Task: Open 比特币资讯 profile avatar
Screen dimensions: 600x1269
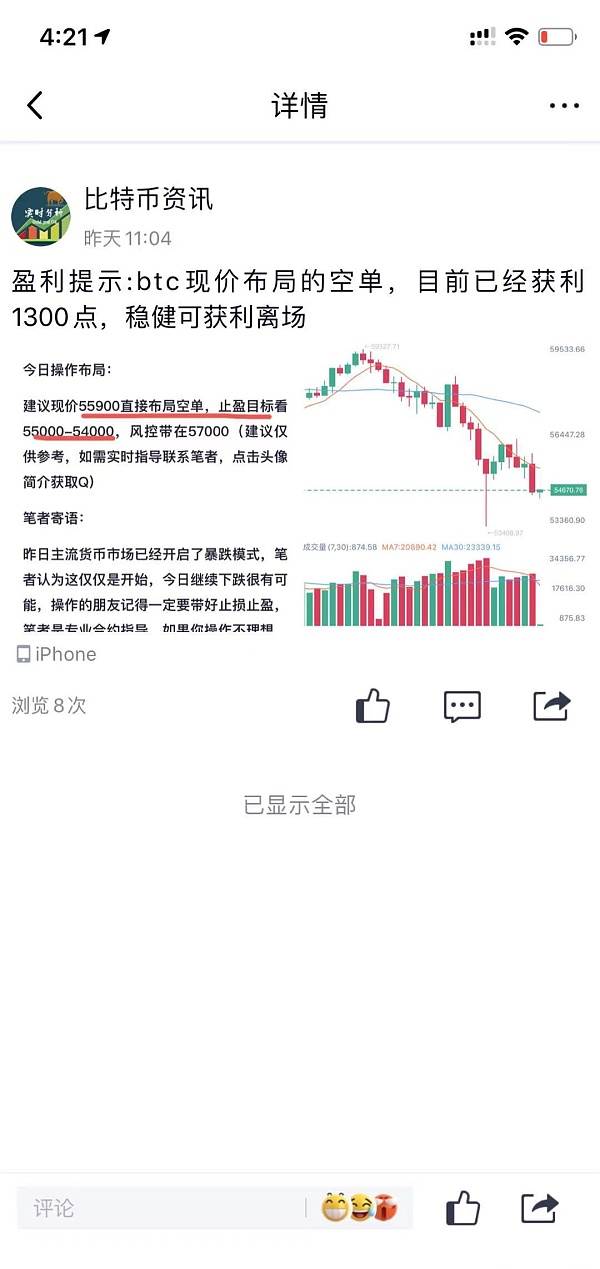Action: click(x=41, y=215)
